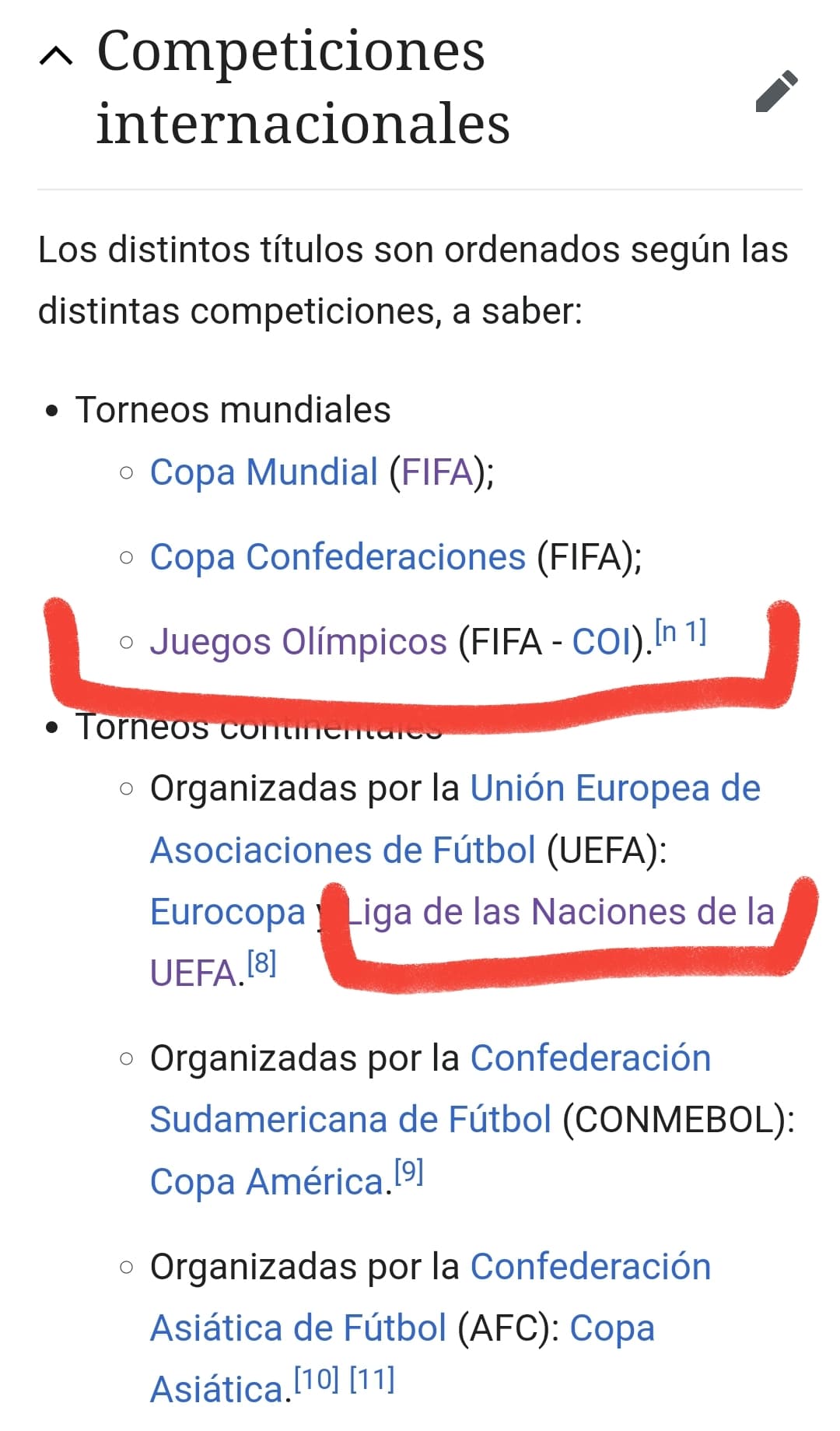Follow the Juegos Olímpicos link
The image size is (840, 1431).
click(x=299, y=642)
